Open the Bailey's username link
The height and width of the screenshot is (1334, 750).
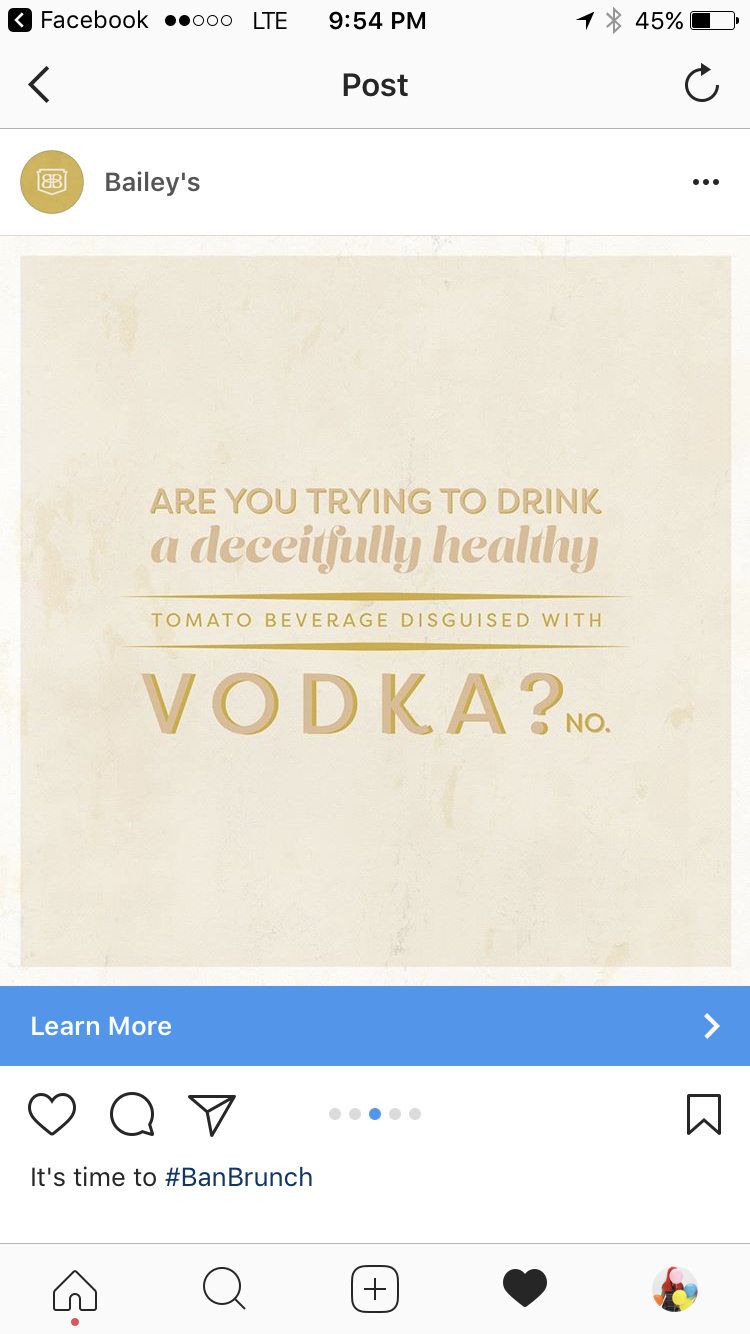click(152, 182)
